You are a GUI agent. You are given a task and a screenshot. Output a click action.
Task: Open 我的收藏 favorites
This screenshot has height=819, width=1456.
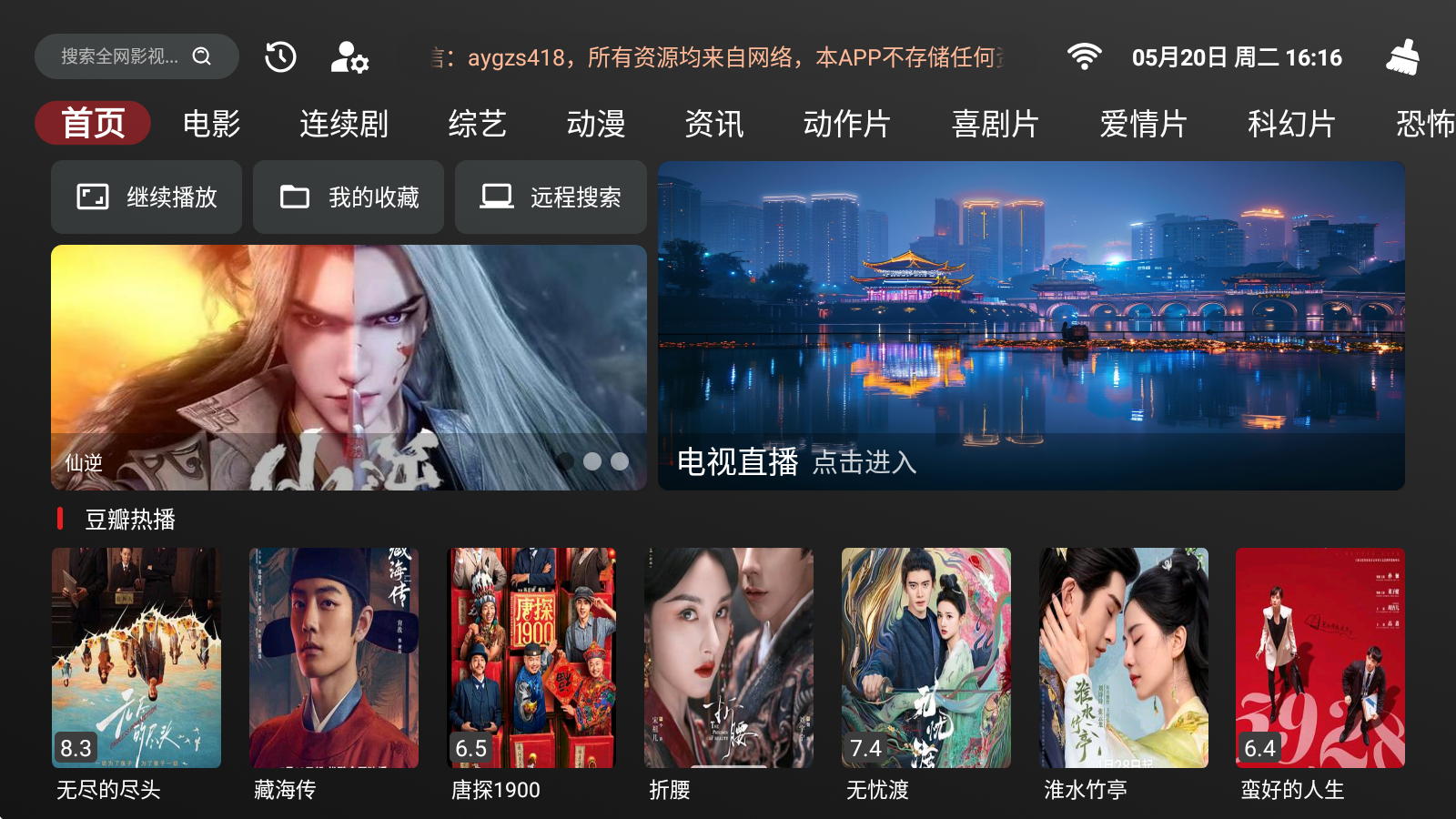point(349,197)
